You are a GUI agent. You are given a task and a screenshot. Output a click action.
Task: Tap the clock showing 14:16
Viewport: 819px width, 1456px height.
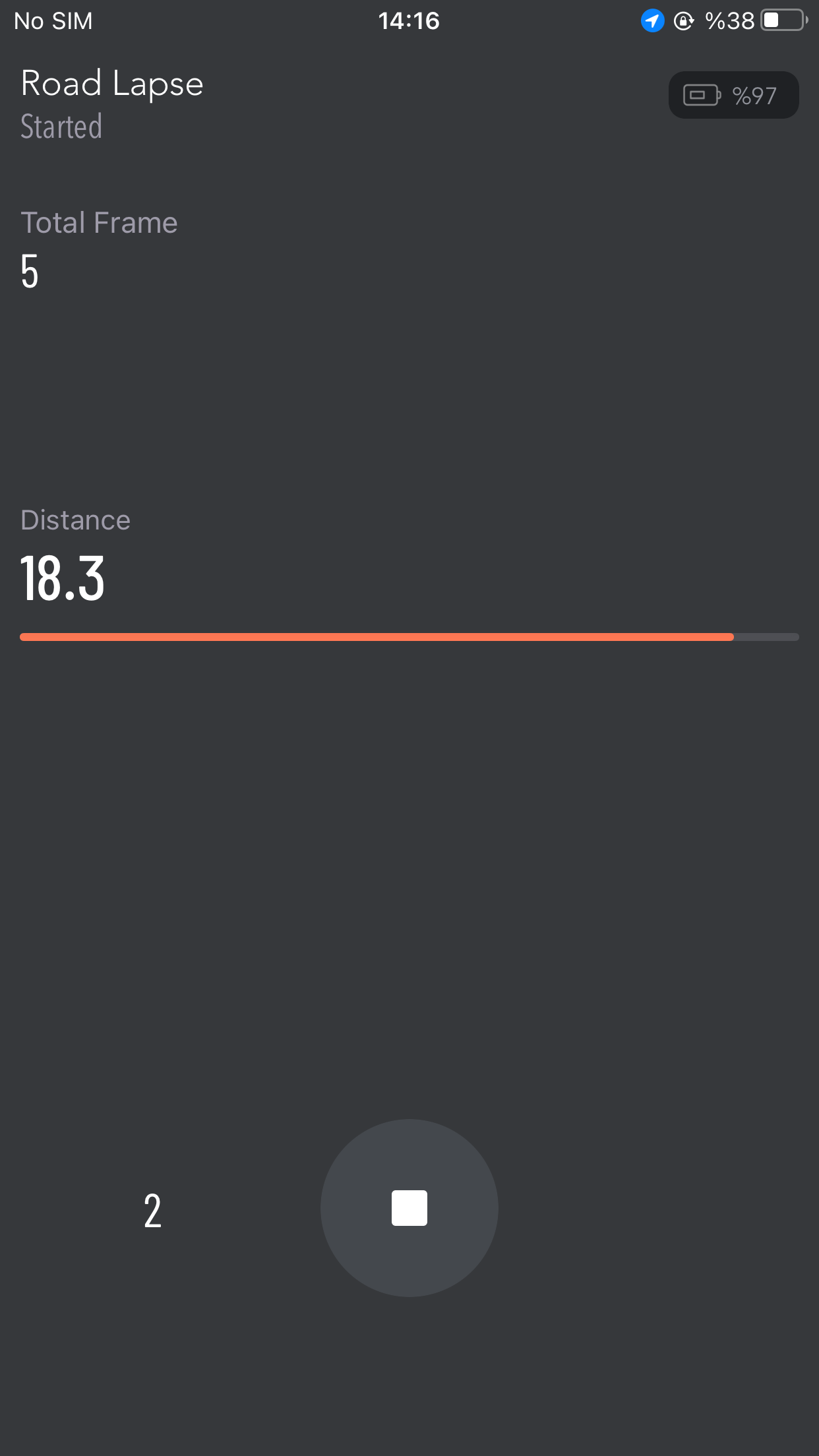coord(409,20)
